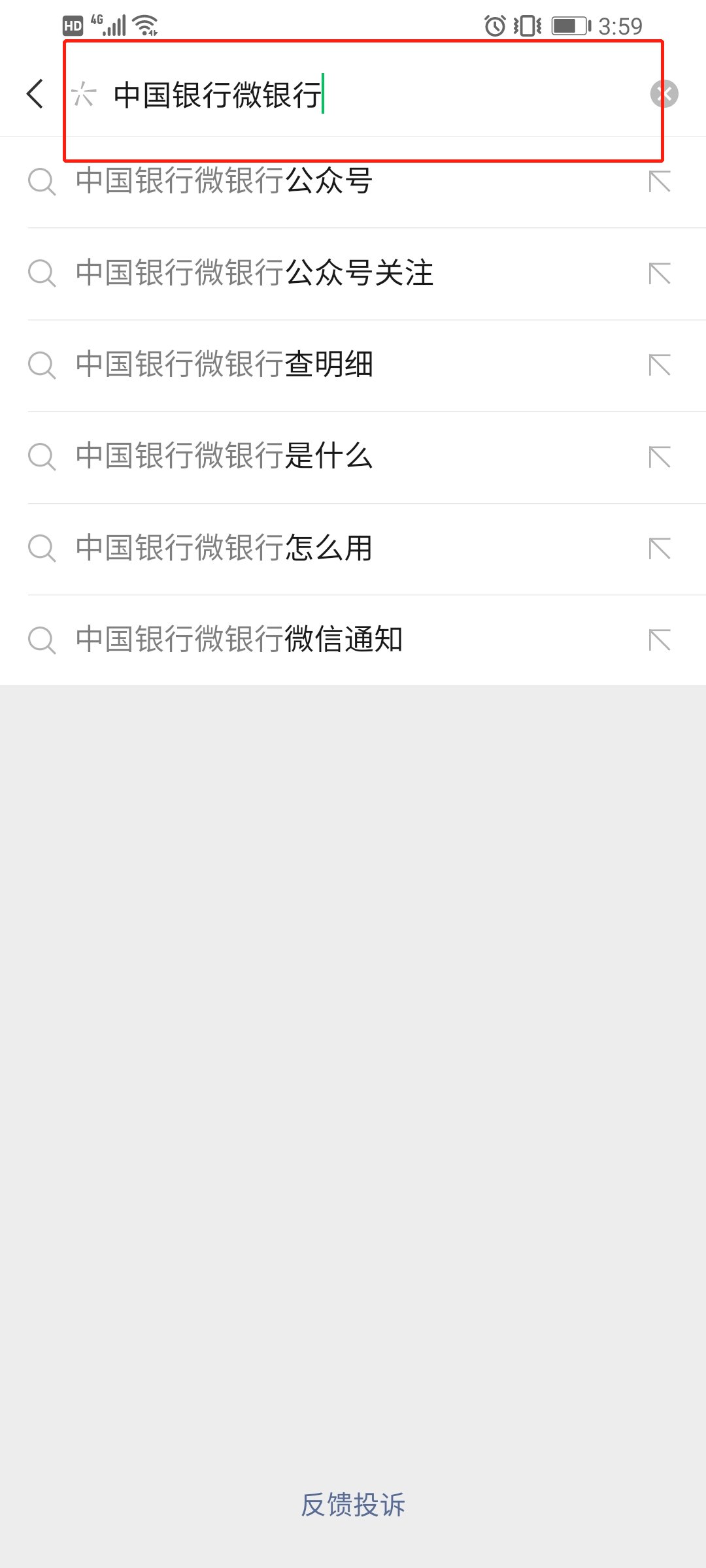Tap the fill-arrow icon for 中国银行微银行公众号

point(660,183)
